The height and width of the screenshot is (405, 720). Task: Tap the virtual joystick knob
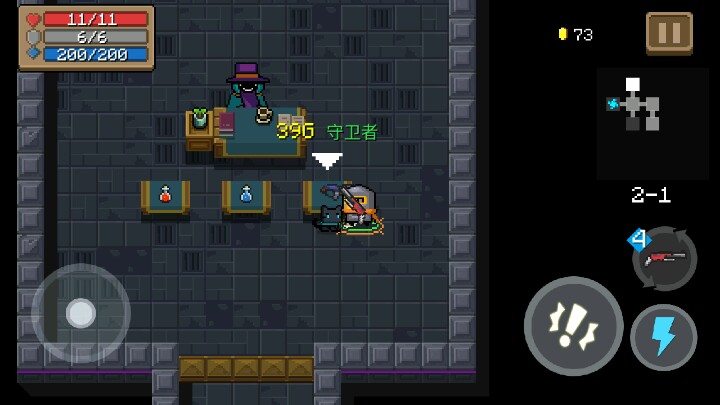[81, 313]
